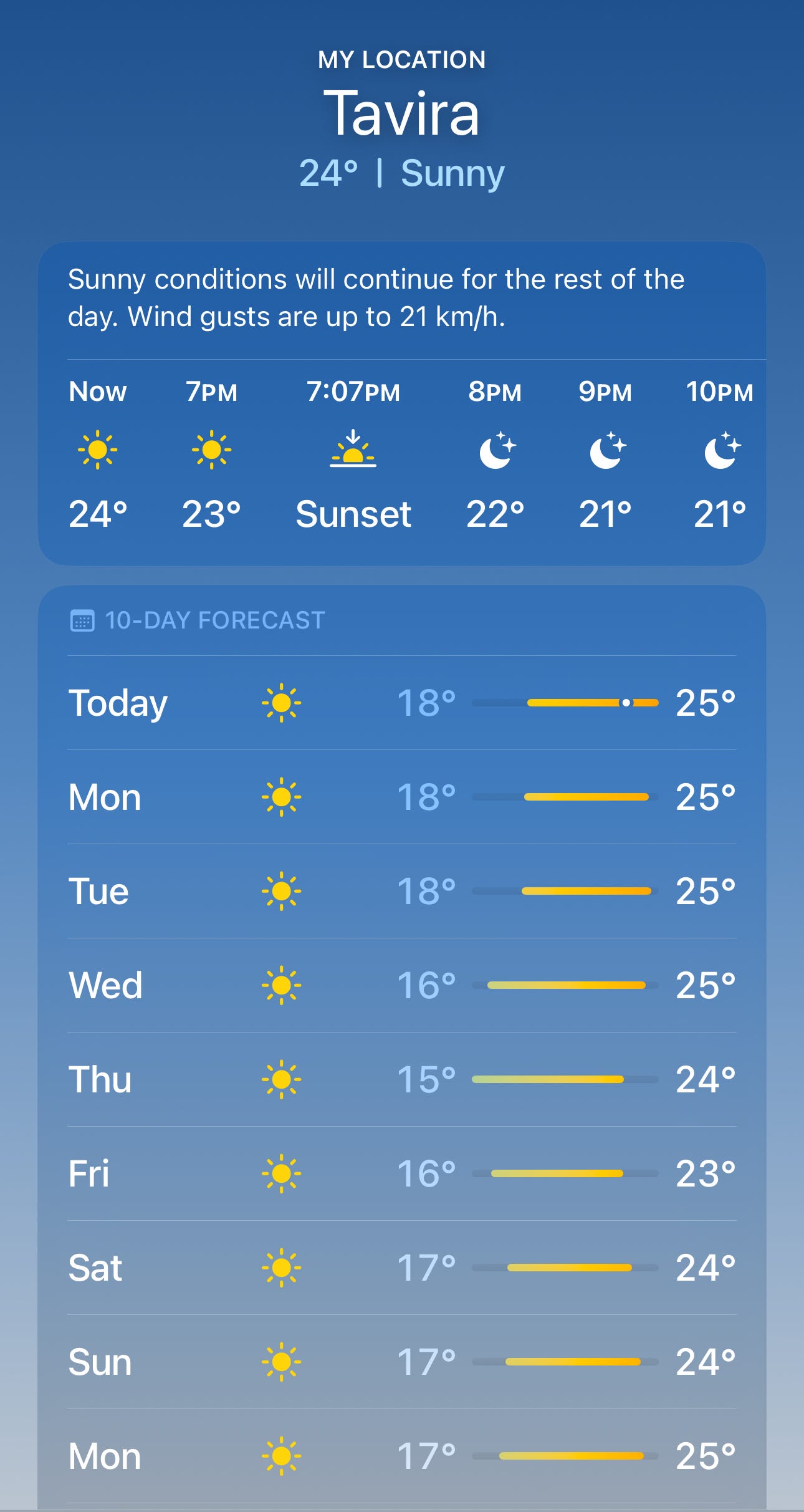Open Sun forecast row
Viewport: 804px width, 1512px height.
point(401,1362)
